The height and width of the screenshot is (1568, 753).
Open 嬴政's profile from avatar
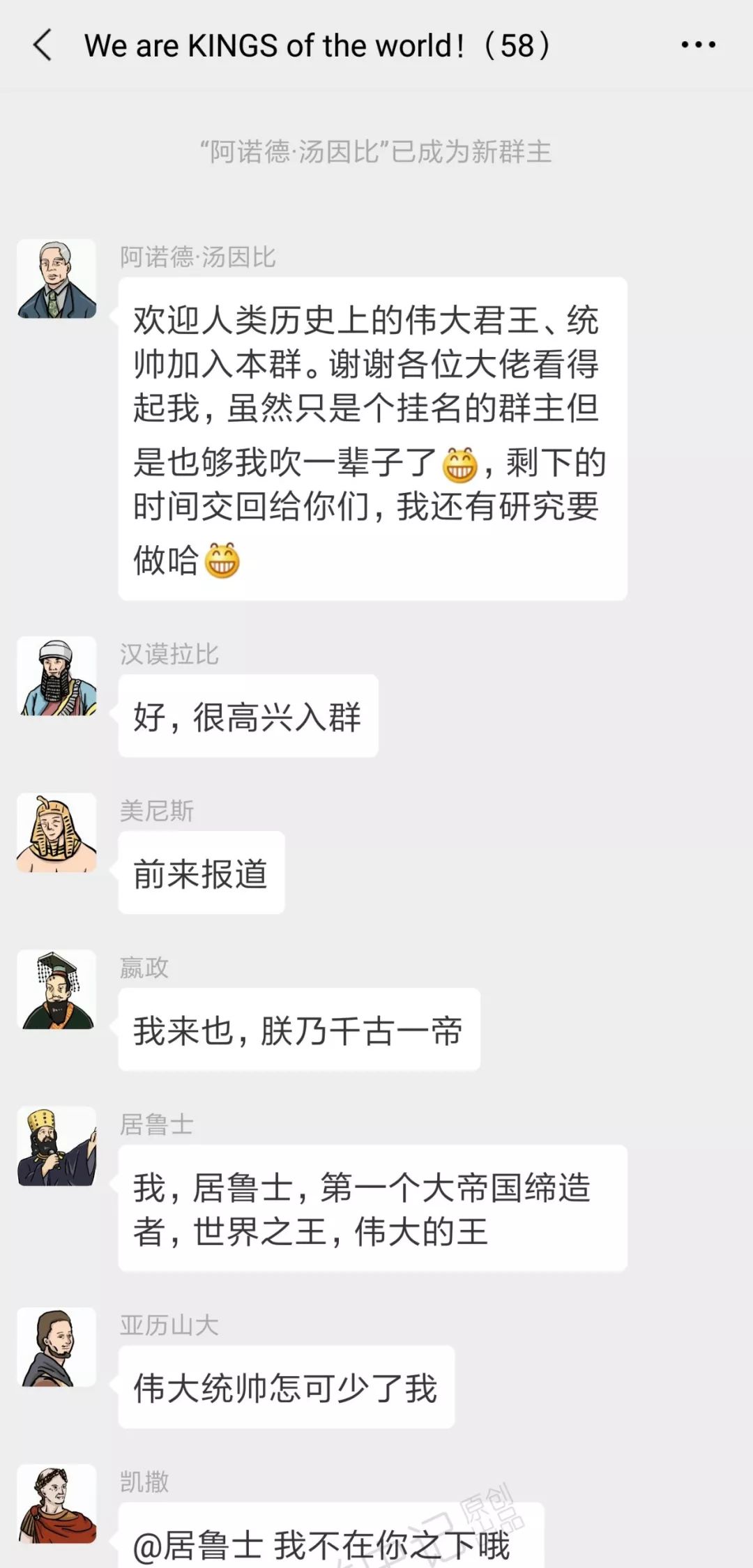(56, 989)
